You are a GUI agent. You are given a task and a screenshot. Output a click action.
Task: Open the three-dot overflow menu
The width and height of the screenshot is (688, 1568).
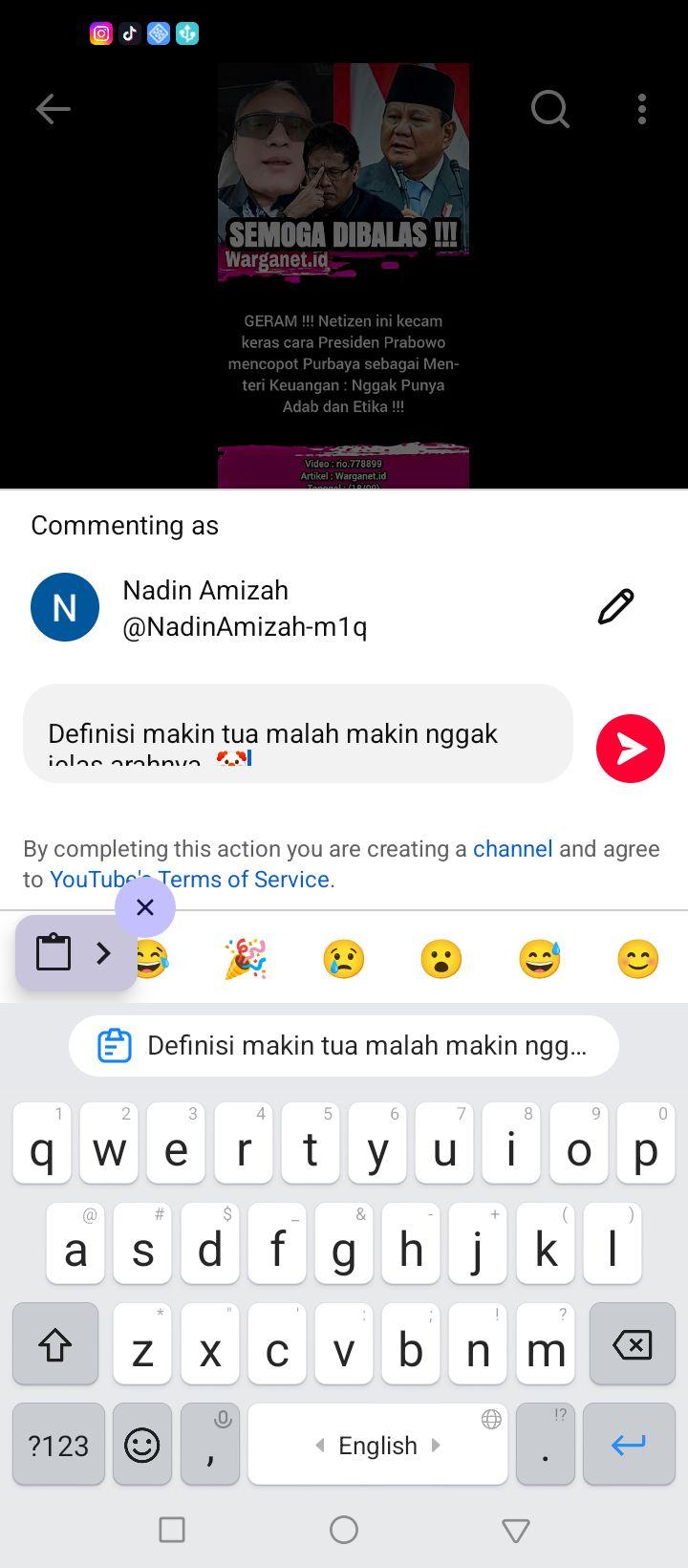coord(642,109)
